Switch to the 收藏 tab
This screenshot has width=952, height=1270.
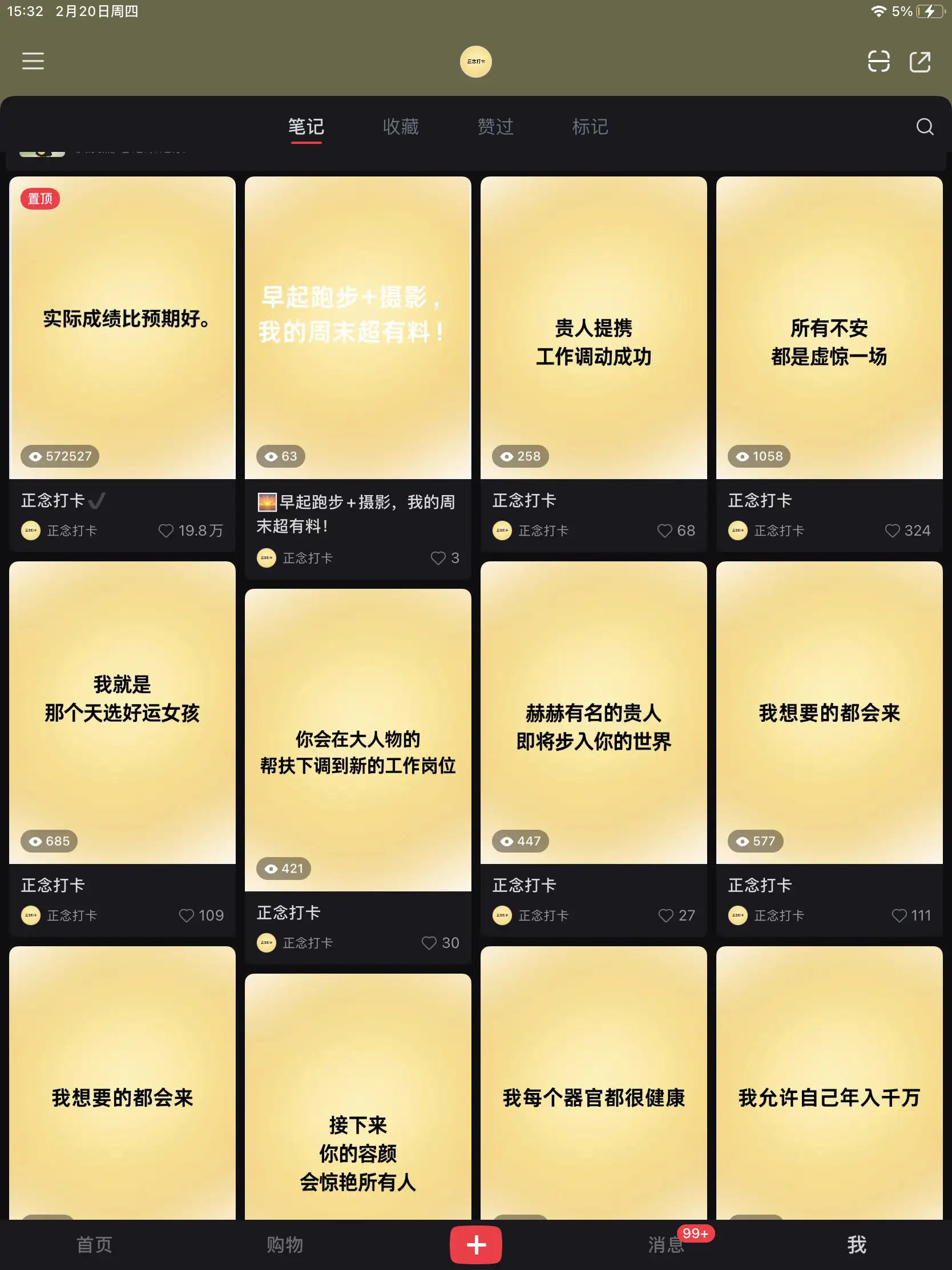click(401, 126)
